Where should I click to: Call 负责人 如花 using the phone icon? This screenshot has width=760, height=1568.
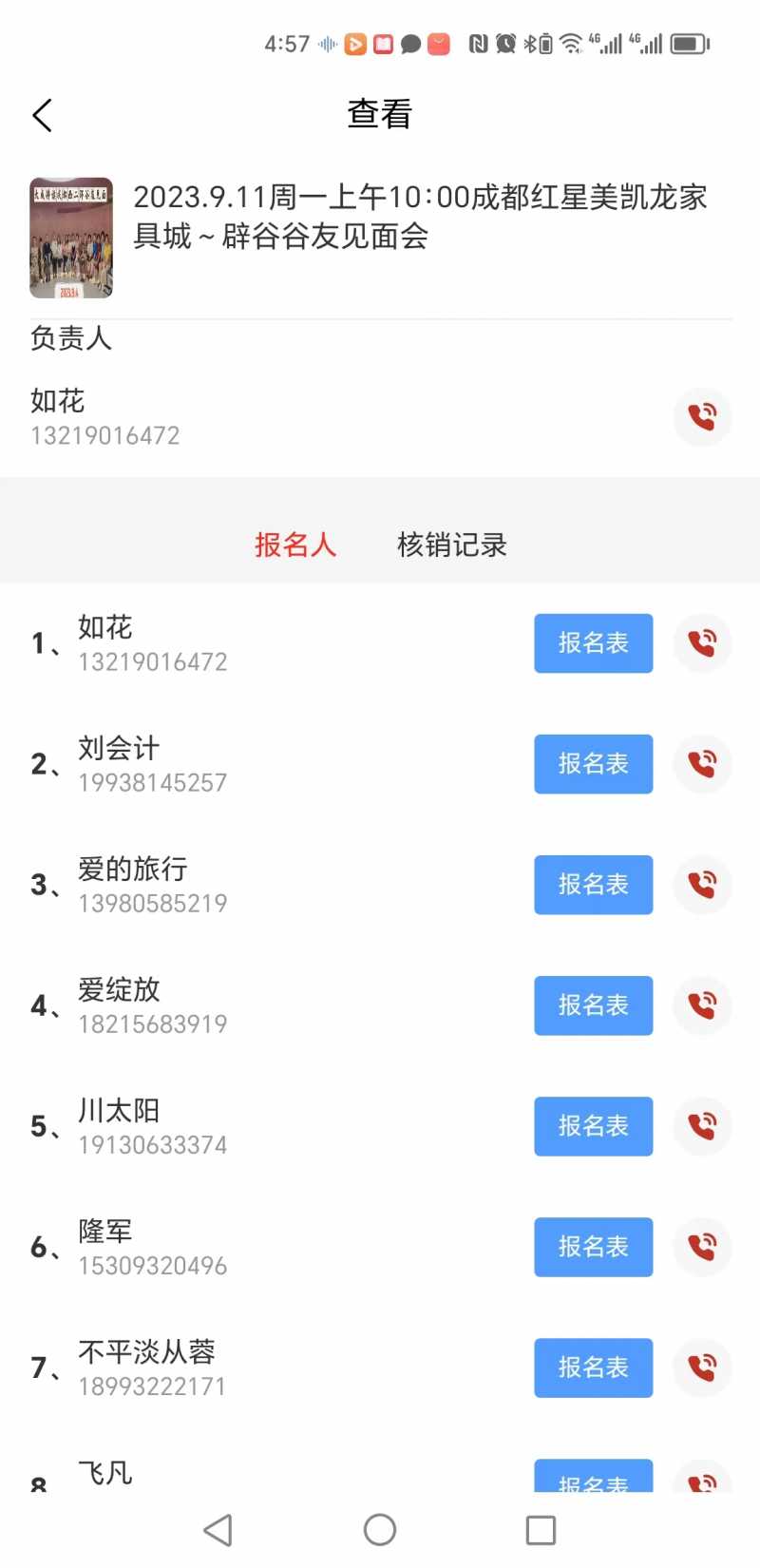pyautogui.click(x=702, y=416)
